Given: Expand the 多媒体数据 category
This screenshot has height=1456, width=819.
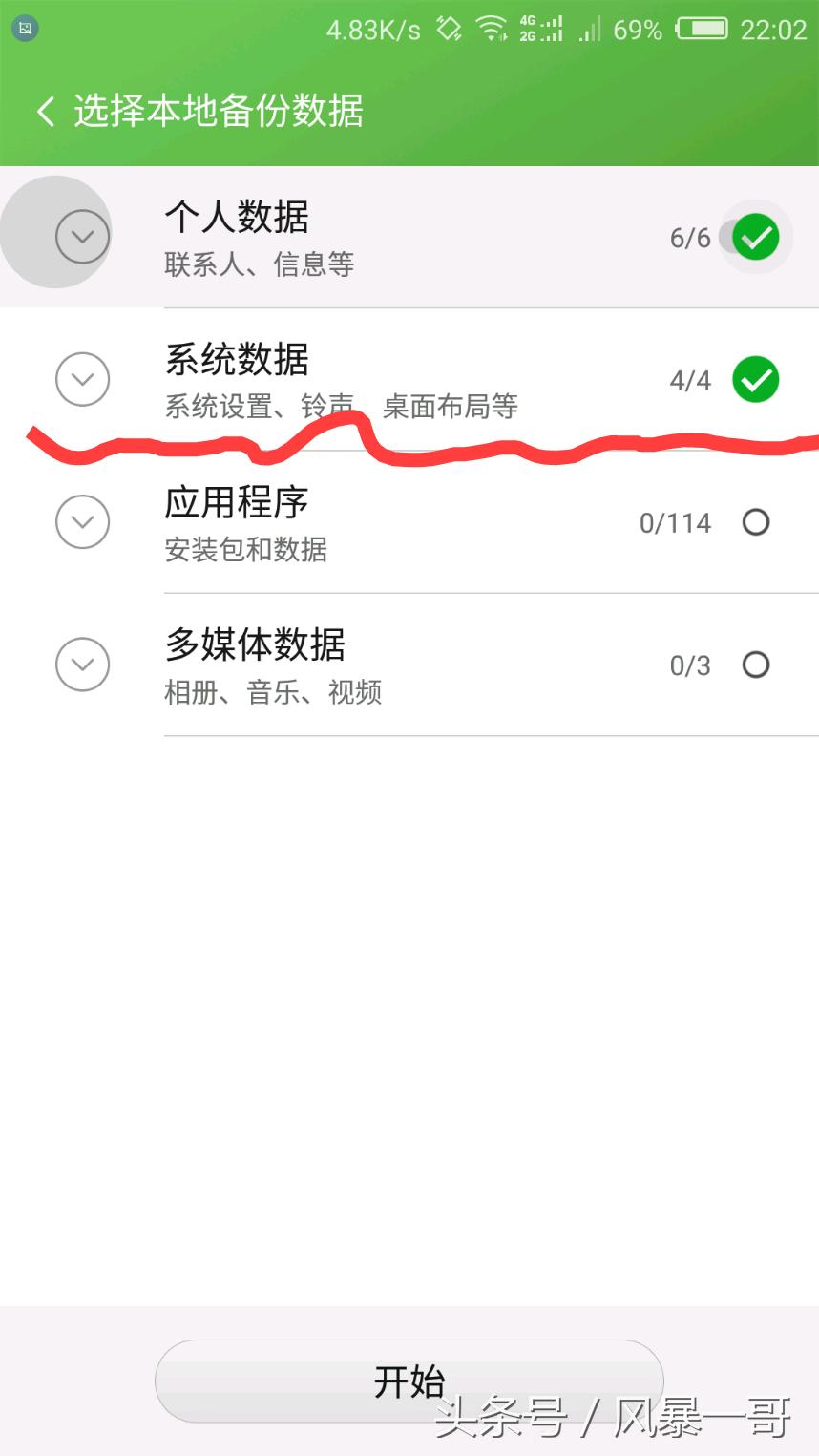Looking at the screenshot, I should pyautogui.click(x=81, y=665).
